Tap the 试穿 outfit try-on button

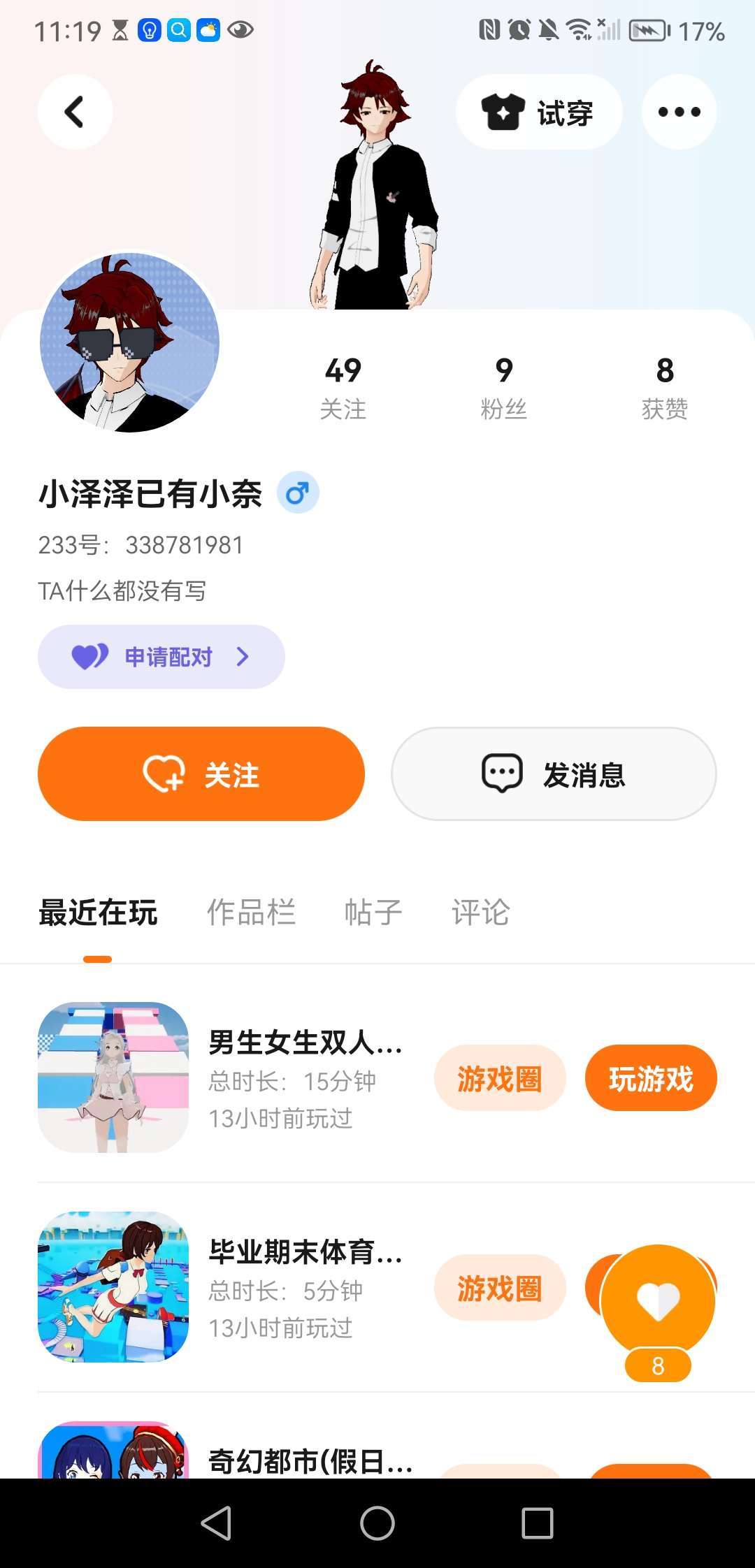point(539,112)
